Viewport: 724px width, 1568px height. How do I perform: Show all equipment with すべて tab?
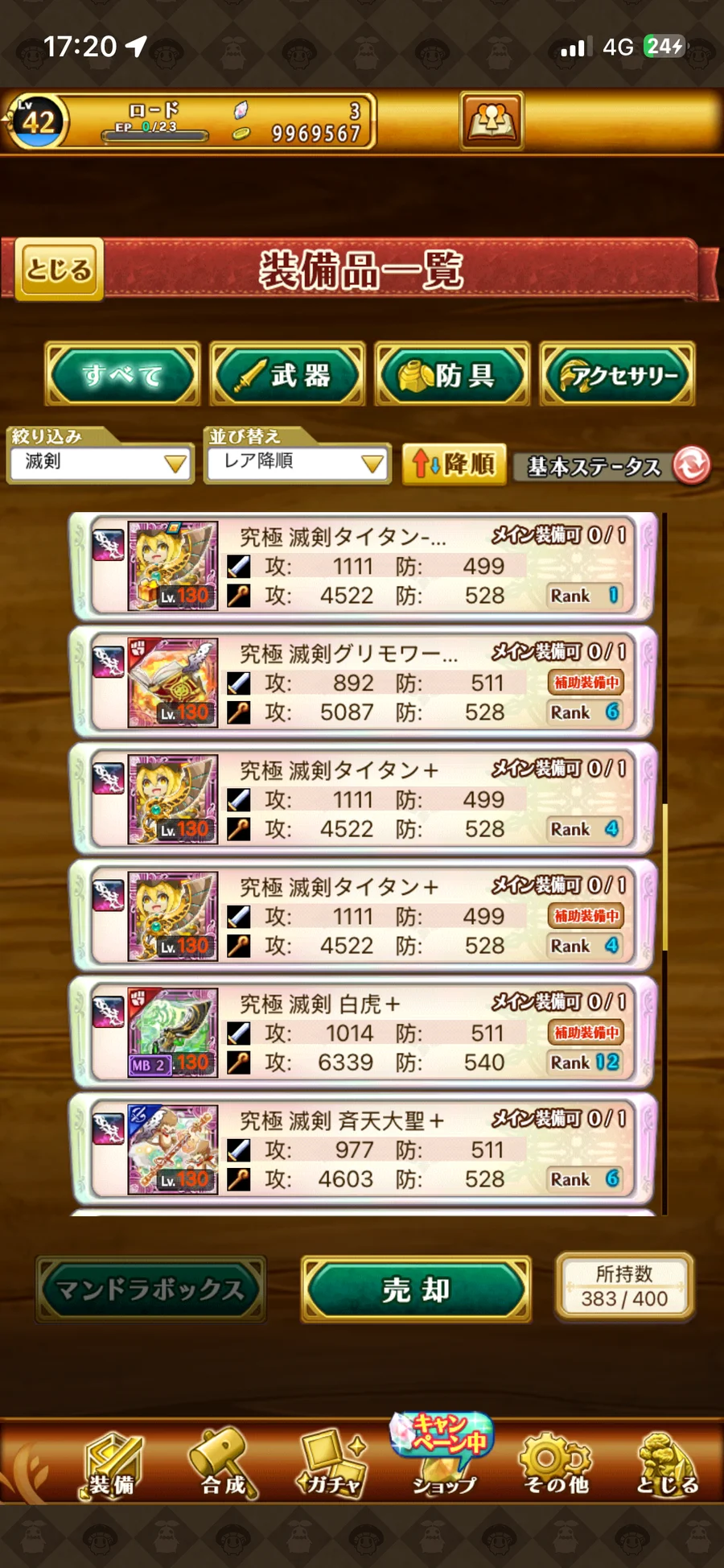(122, 374)
